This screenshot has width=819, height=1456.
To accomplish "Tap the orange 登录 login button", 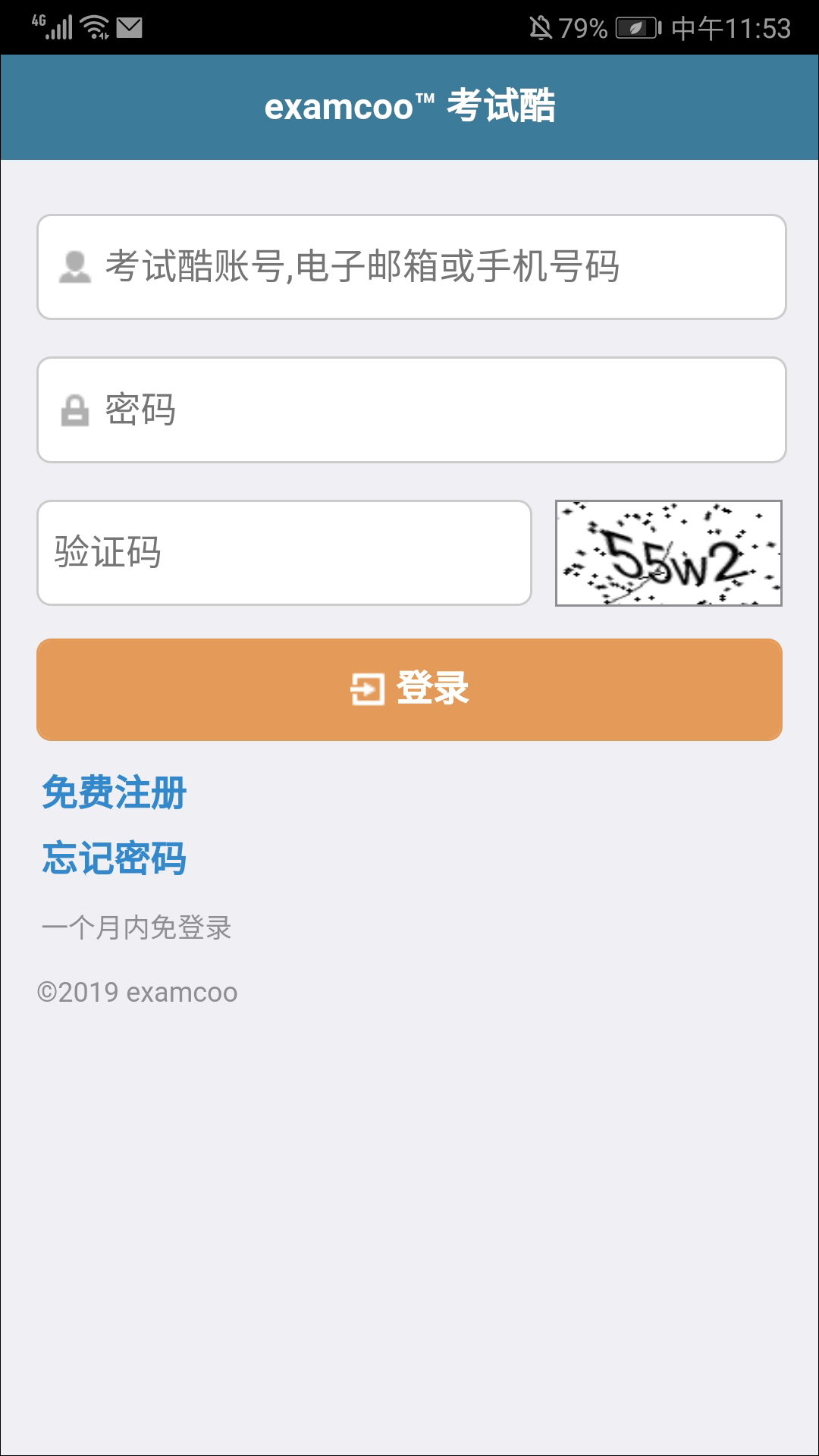I will (x=409, y=689).
